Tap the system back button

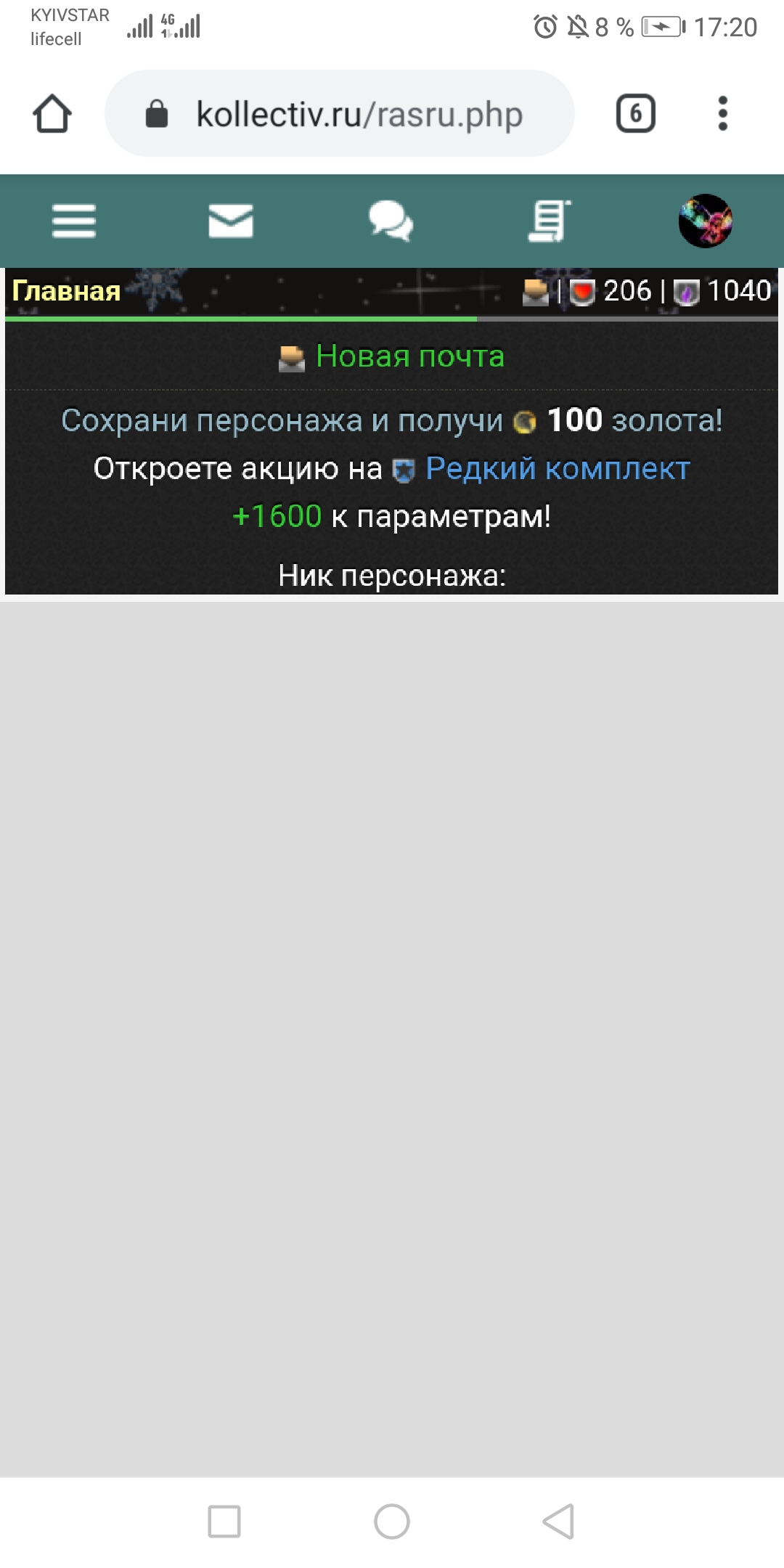pyautogui.click(x=558, y=1521)
